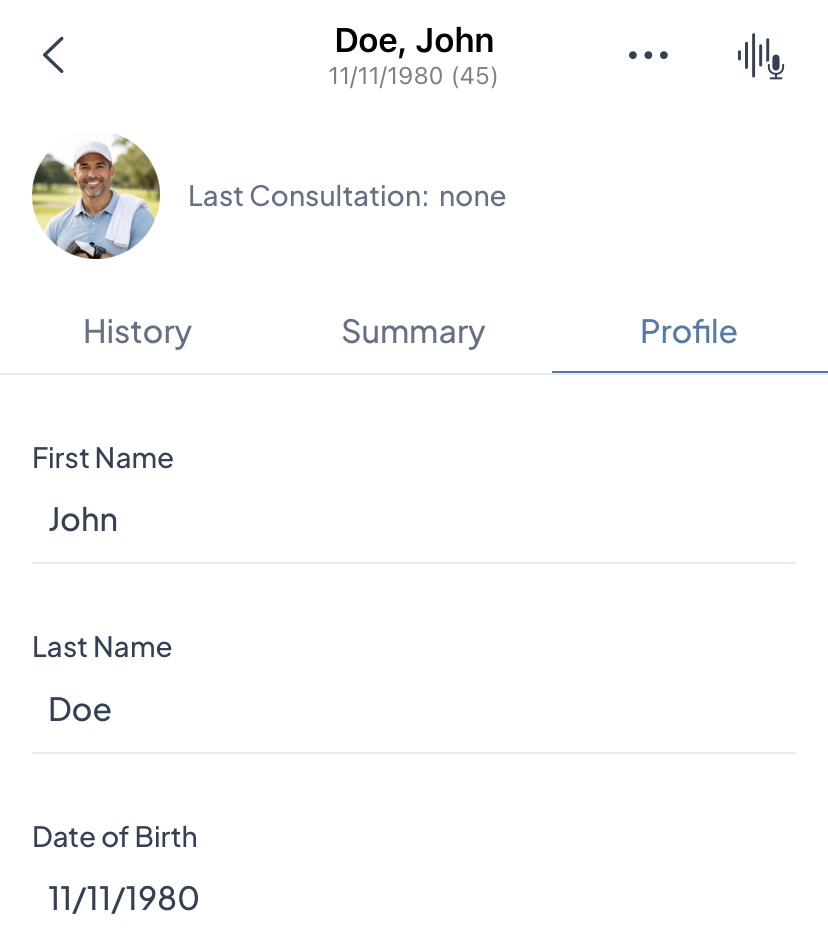828x934 pixels.
Task: Edit the First Name field
Action: pyautogui.click(x=412, y=520)
